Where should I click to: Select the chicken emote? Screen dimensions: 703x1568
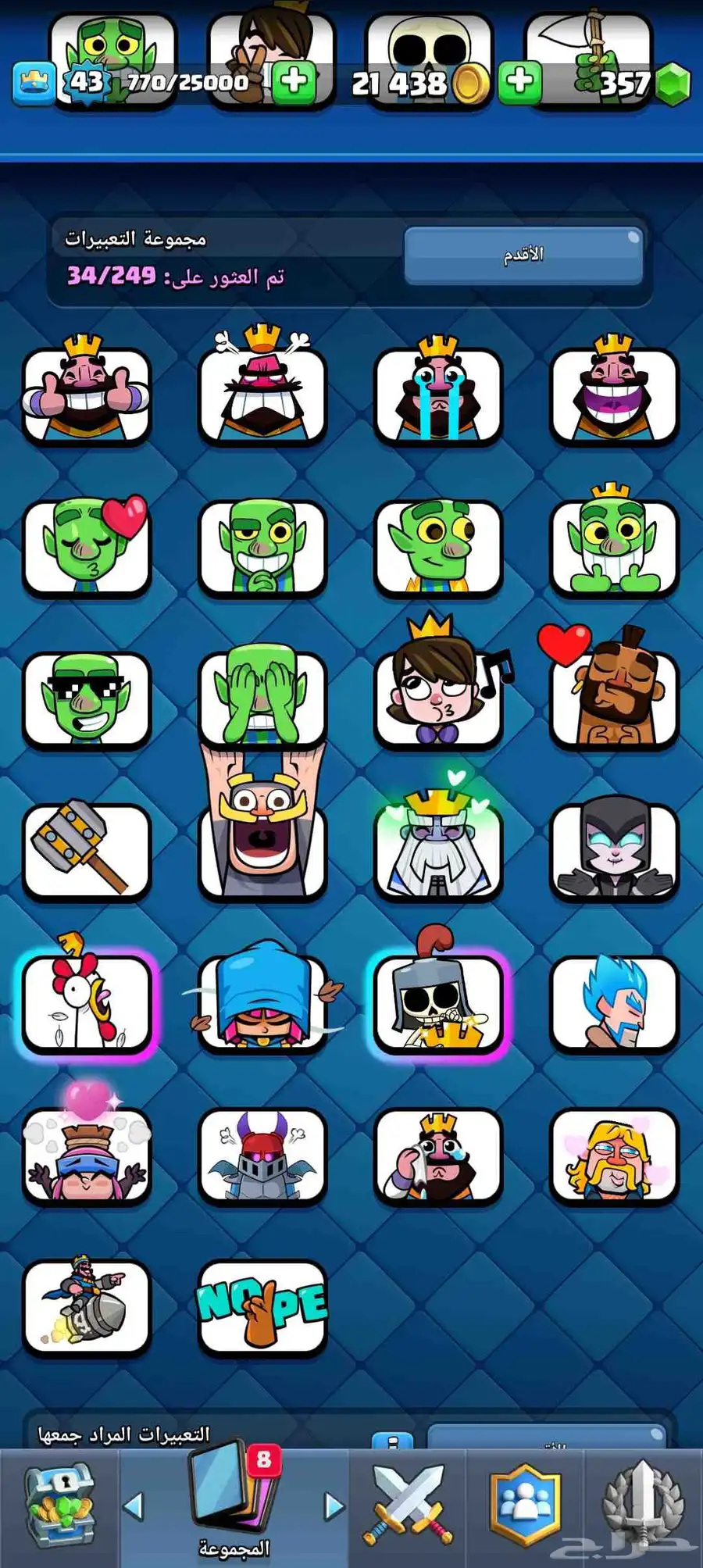(x=86, y=1003)
